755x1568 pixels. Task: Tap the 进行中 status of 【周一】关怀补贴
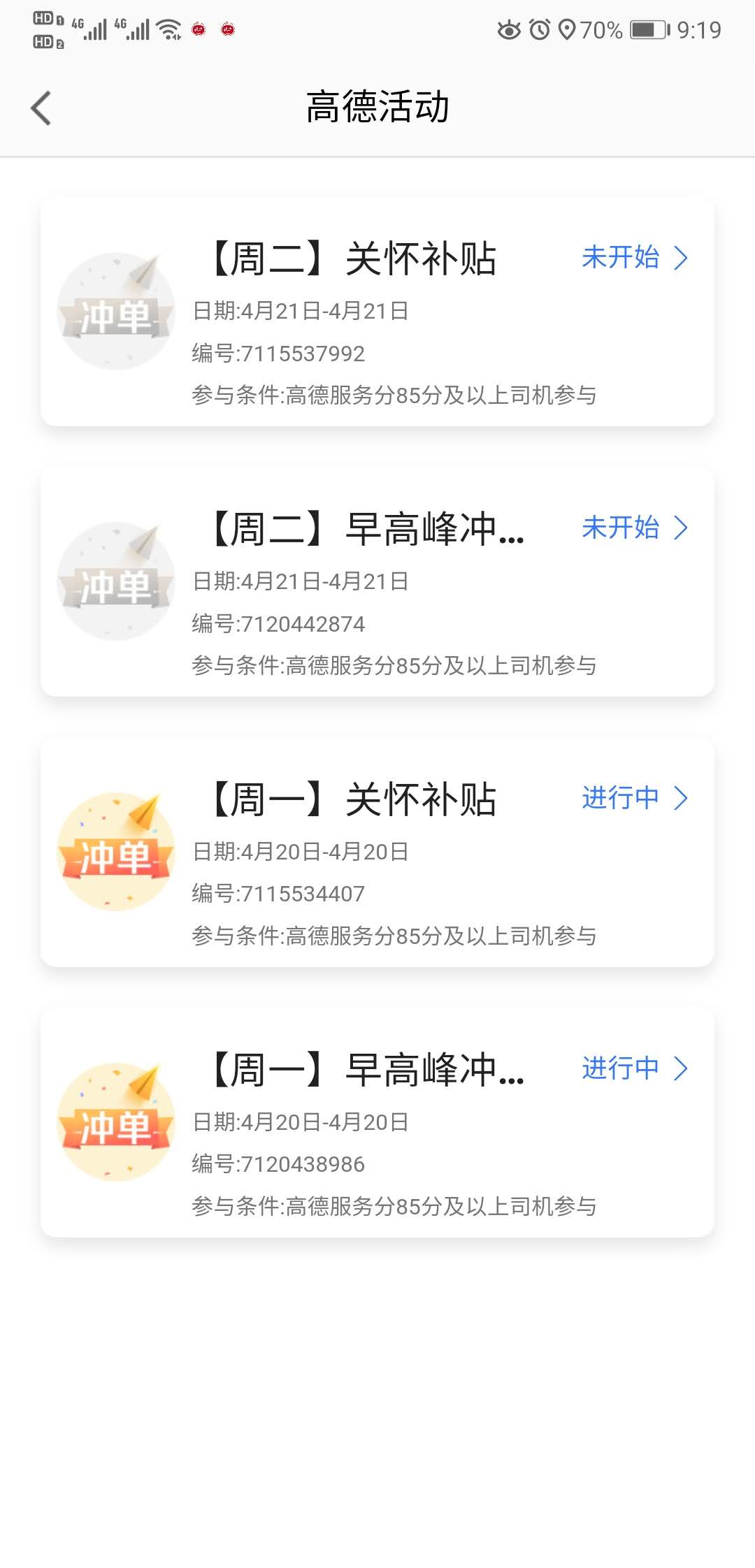click(x=621, y=797)
